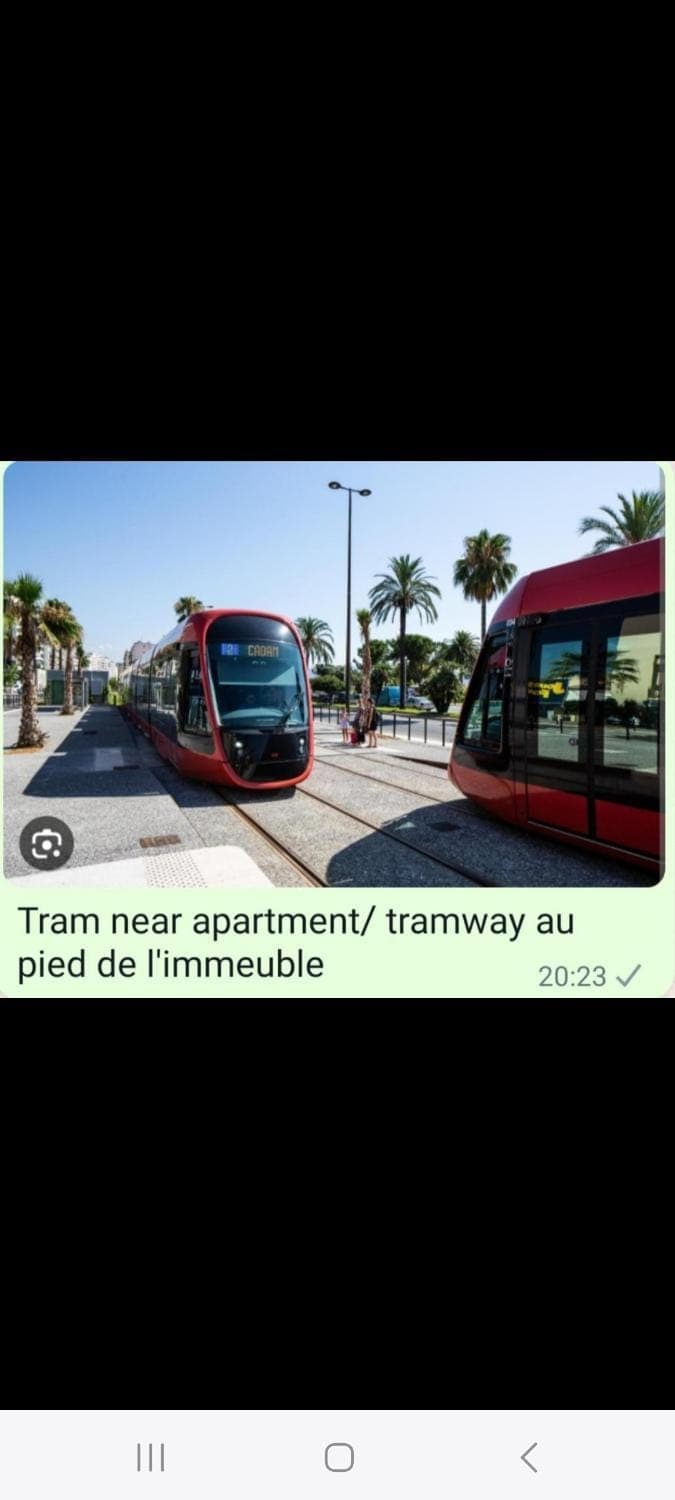
Task: Open the recent apps view
Action: pyautogui.click(x=150, y=1457)
